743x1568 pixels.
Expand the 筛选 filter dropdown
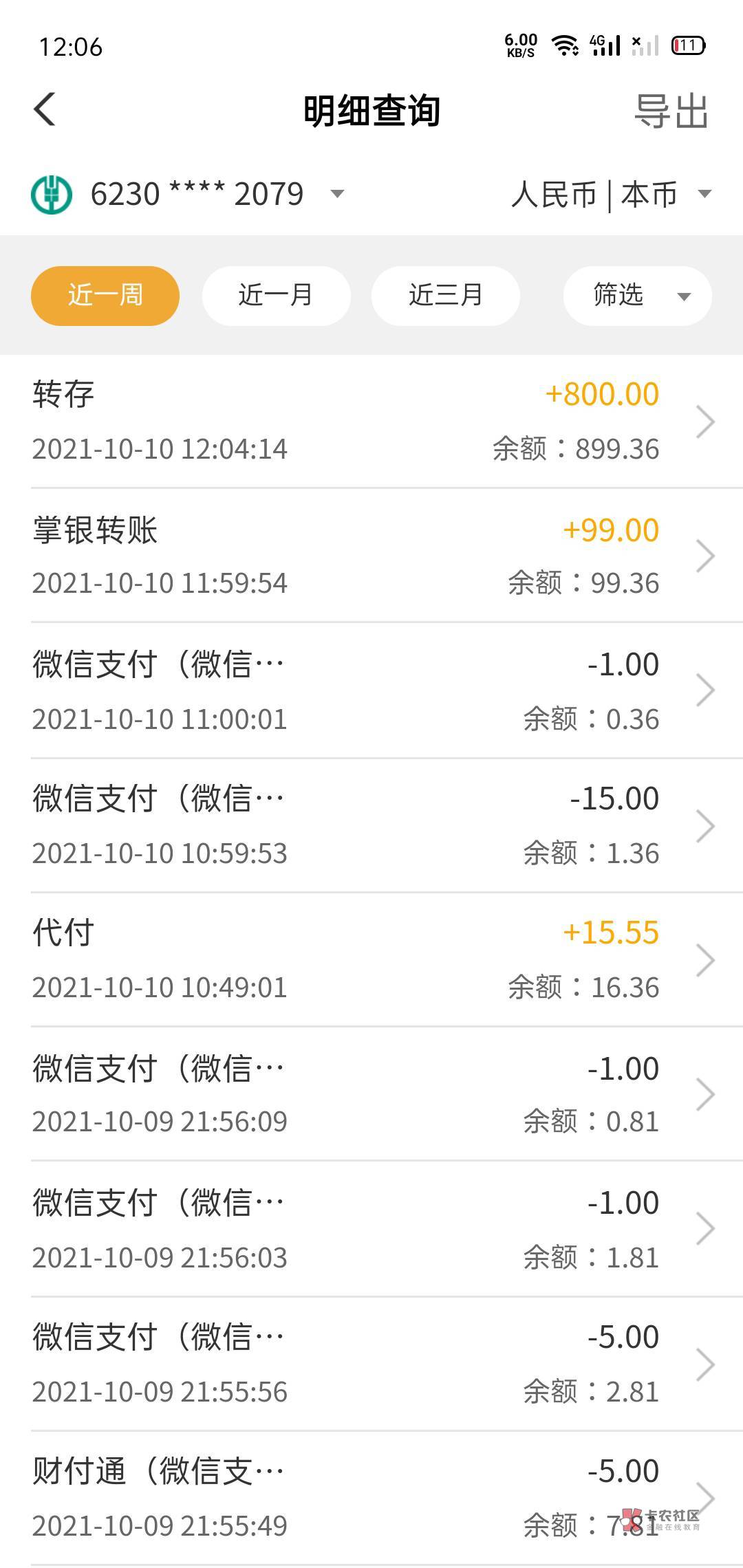coord(637,296)
